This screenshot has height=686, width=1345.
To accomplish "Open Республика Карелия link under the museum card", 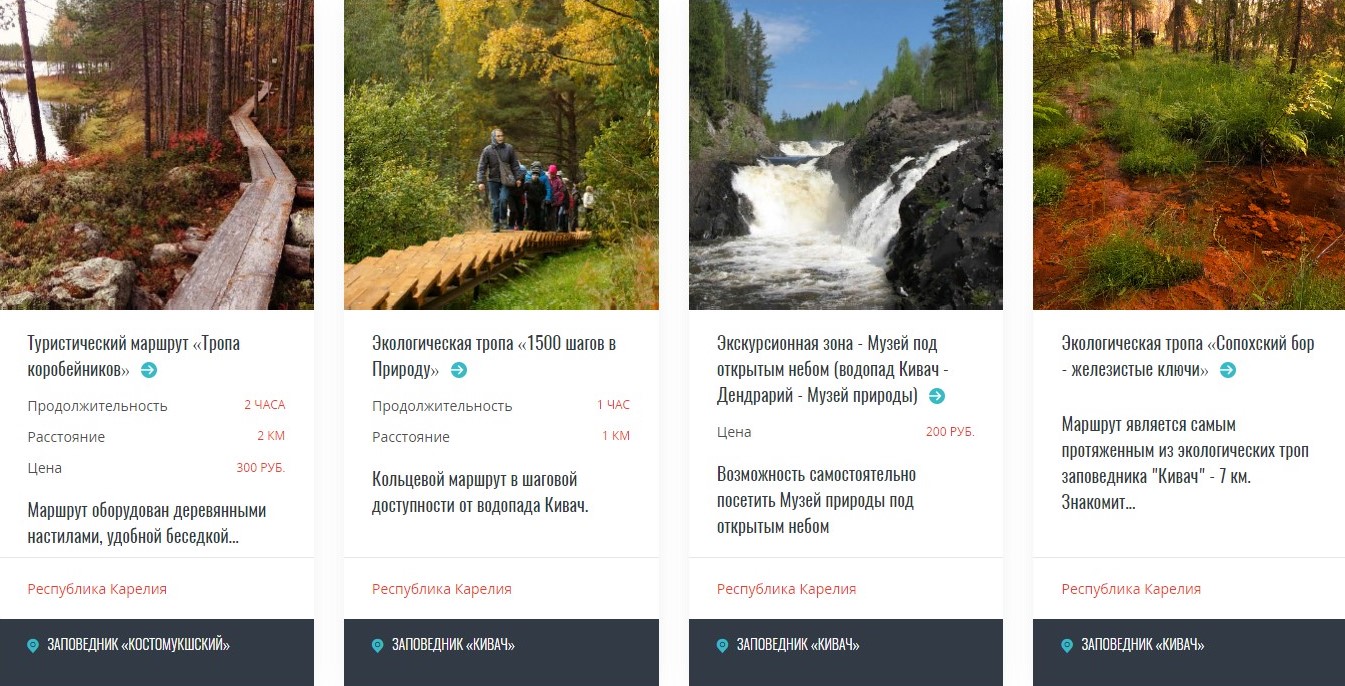I will [787, 589].
